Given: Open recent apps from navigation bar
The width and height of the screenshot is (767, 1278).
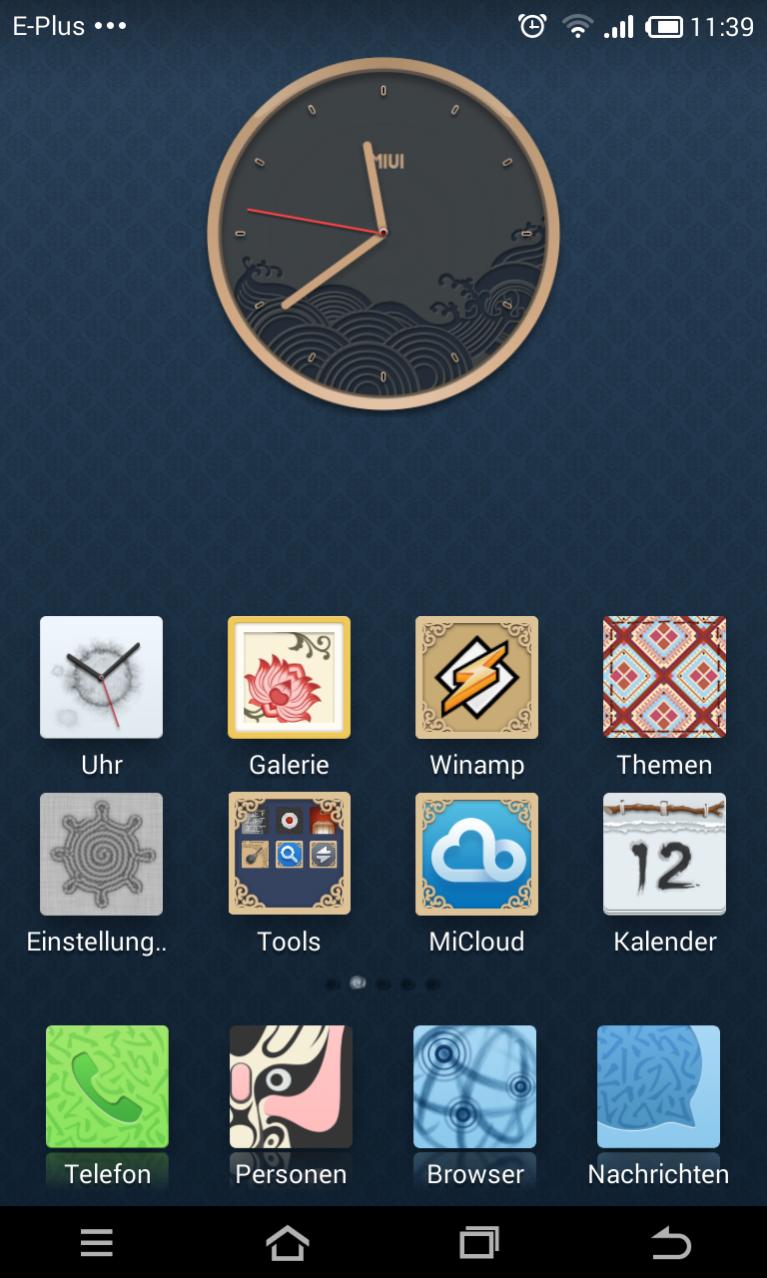Looking at the screenshot, I should tap(479, 1243).
